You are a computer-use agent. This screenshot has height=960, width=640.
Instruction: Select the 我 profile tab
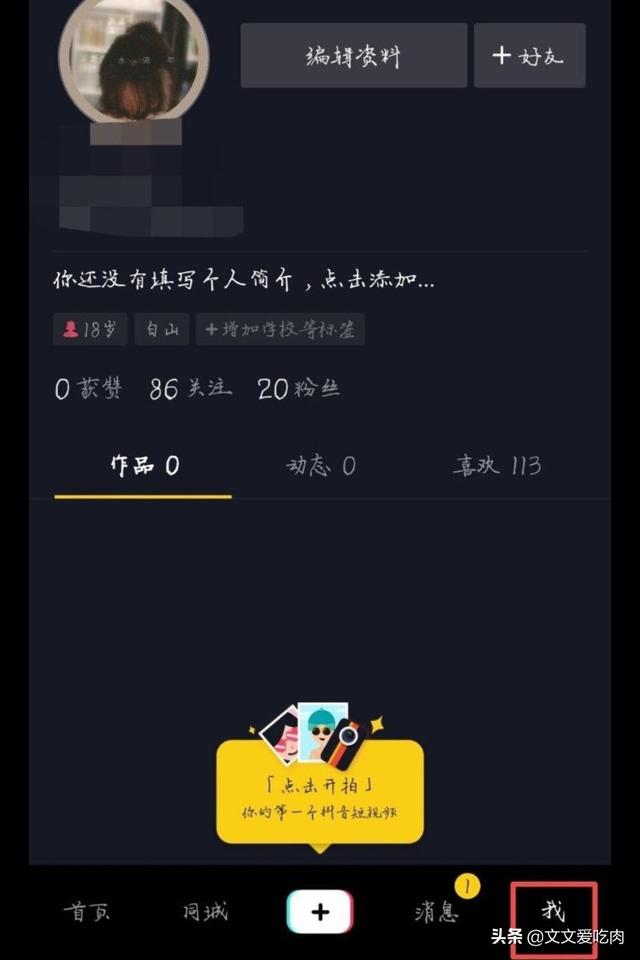pos(553,911)
